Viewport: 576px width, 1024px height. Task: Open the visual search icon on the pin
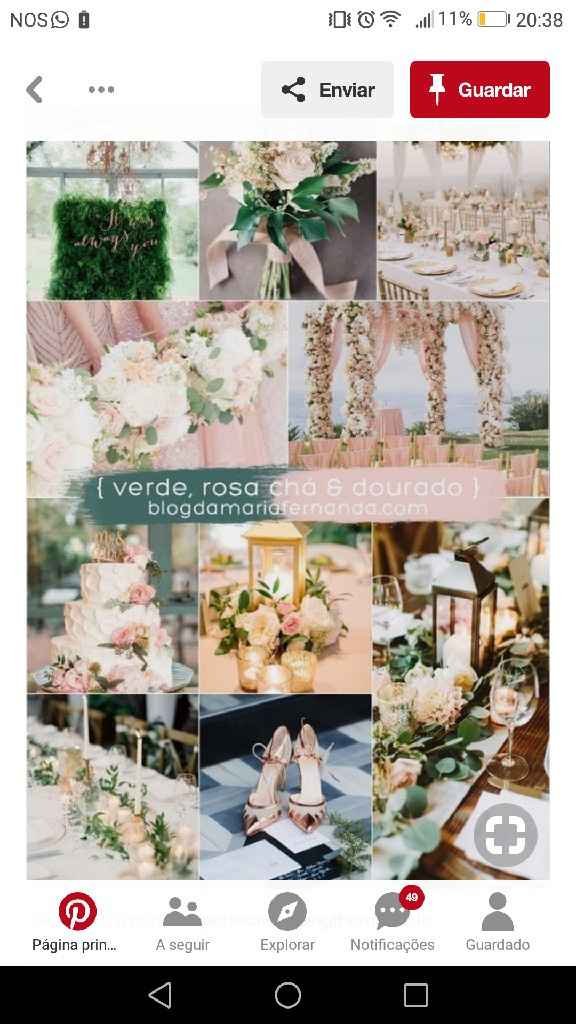505,835
